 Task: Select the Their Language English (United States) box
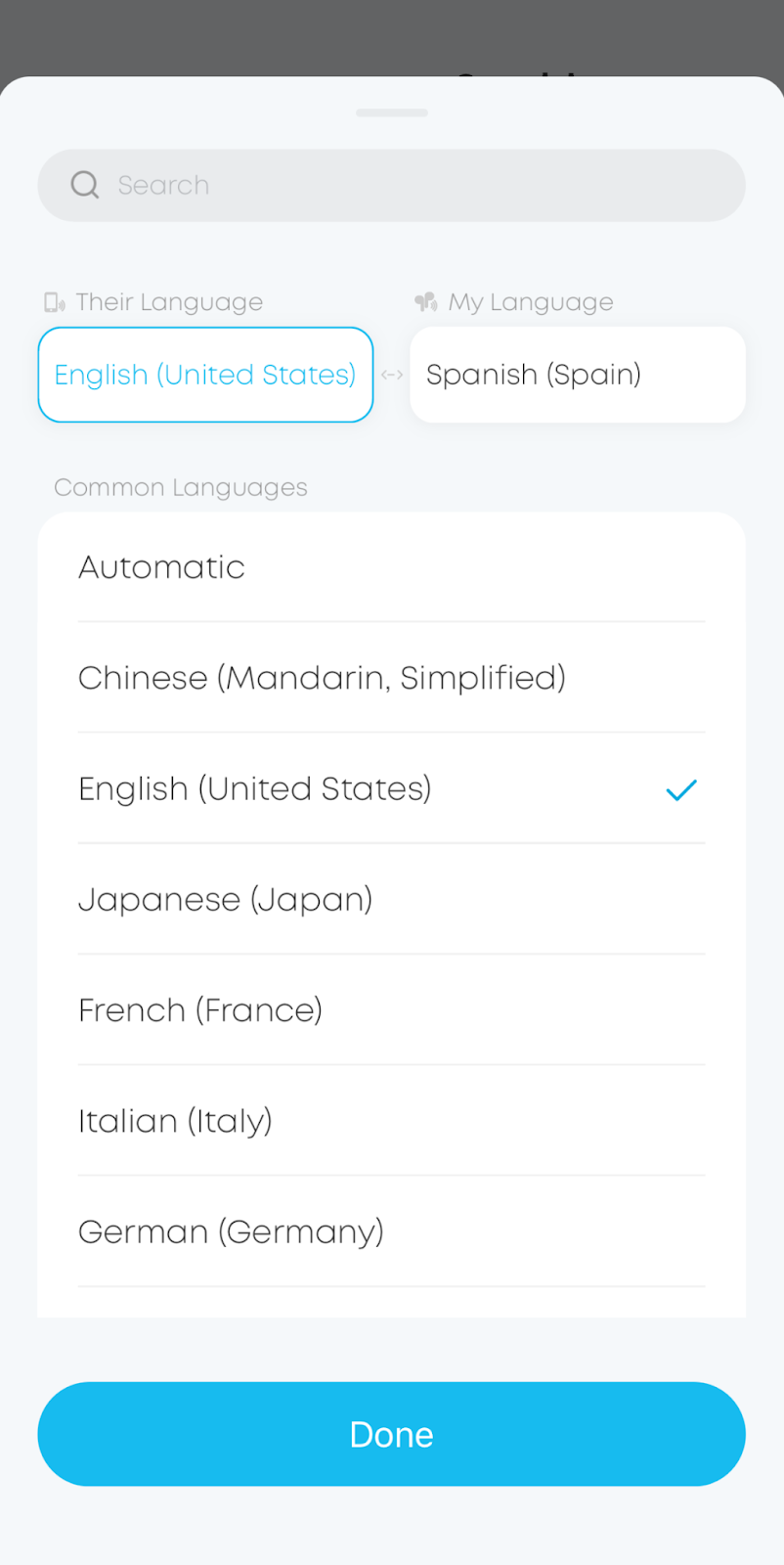[205, 375]
